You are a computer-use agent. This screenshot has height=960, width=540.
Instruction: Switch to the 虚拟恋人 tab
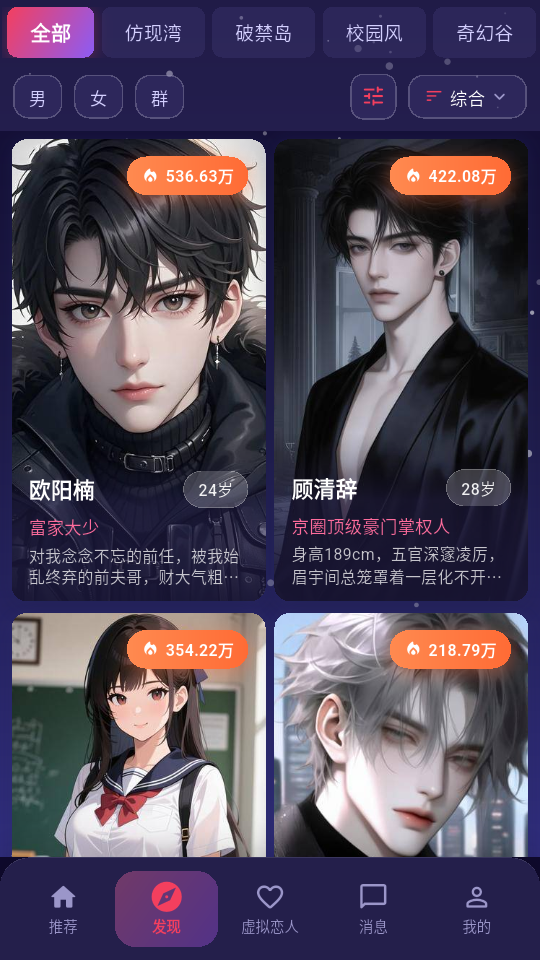[x=269, y=909]
